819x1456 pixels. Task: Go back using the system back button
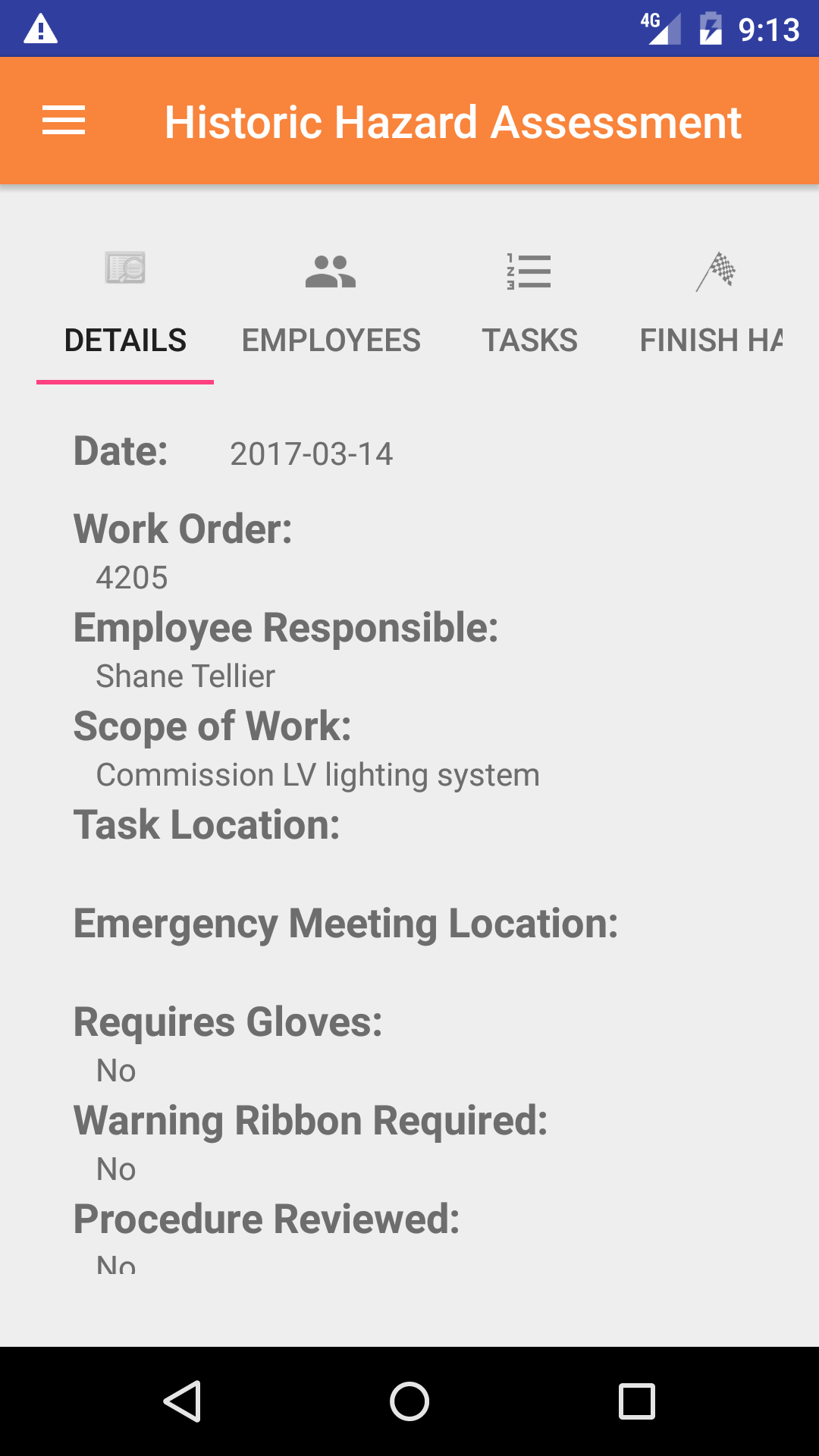click(x=182, y=1401)
